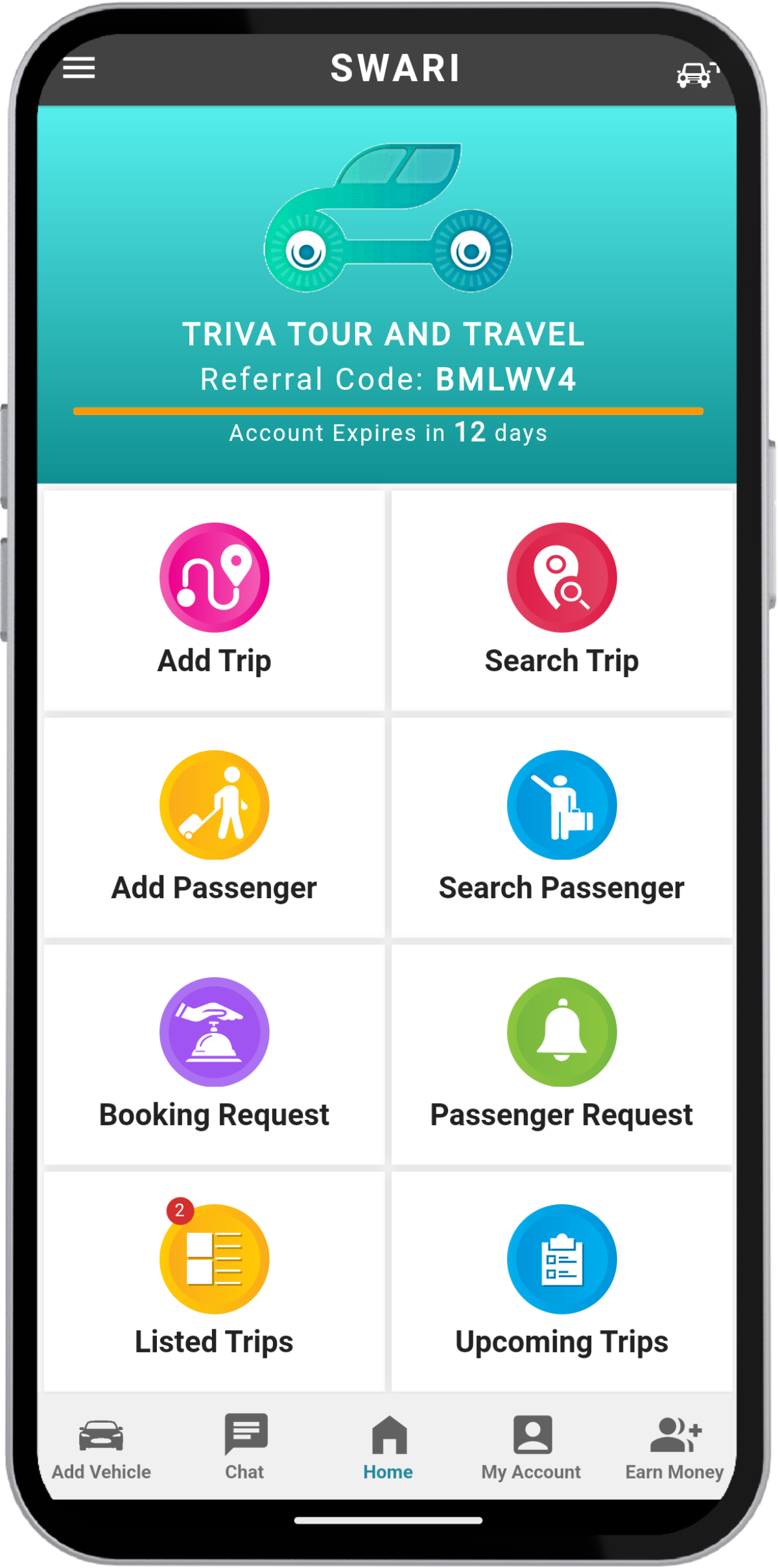This screenshot has height=1568, width=778.
Task: Switch to the Earn Money tab
Action: 674,1447
